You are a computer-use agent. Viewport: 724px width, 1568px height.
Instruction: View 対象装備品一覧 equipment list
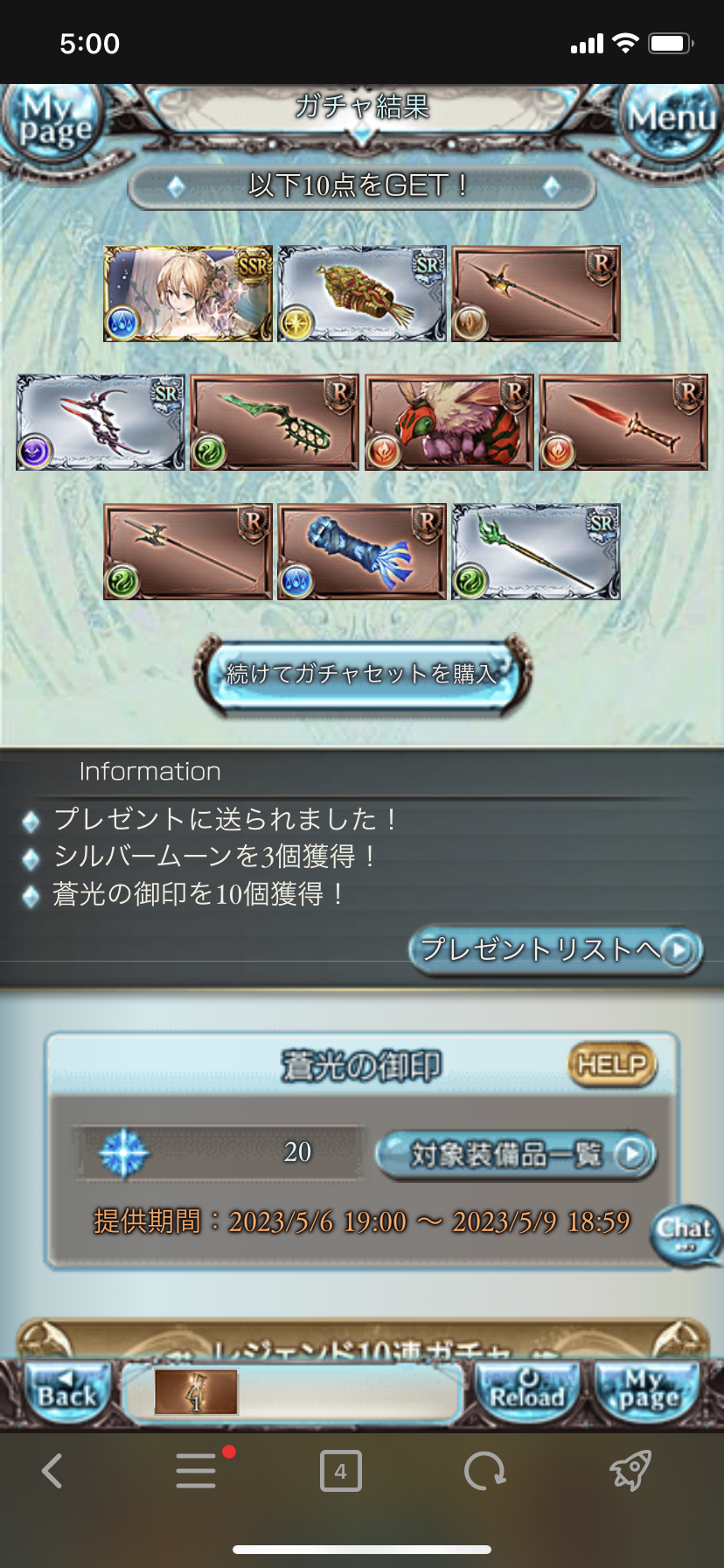pyautogui.click(x=516, y=1154)
